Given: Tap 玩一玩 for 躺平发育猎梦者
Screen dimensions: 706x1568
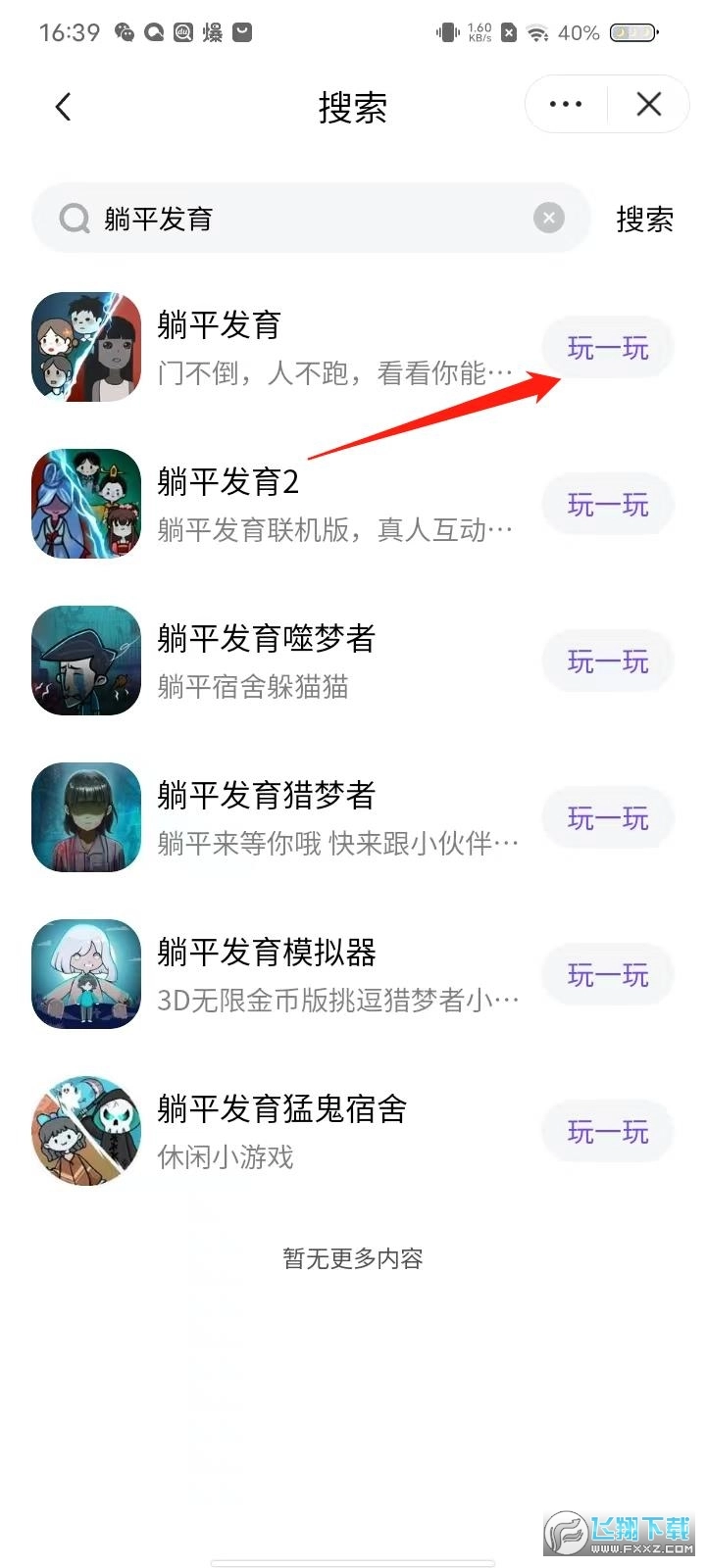Looking at the screenshot, I should coord(608,818).
